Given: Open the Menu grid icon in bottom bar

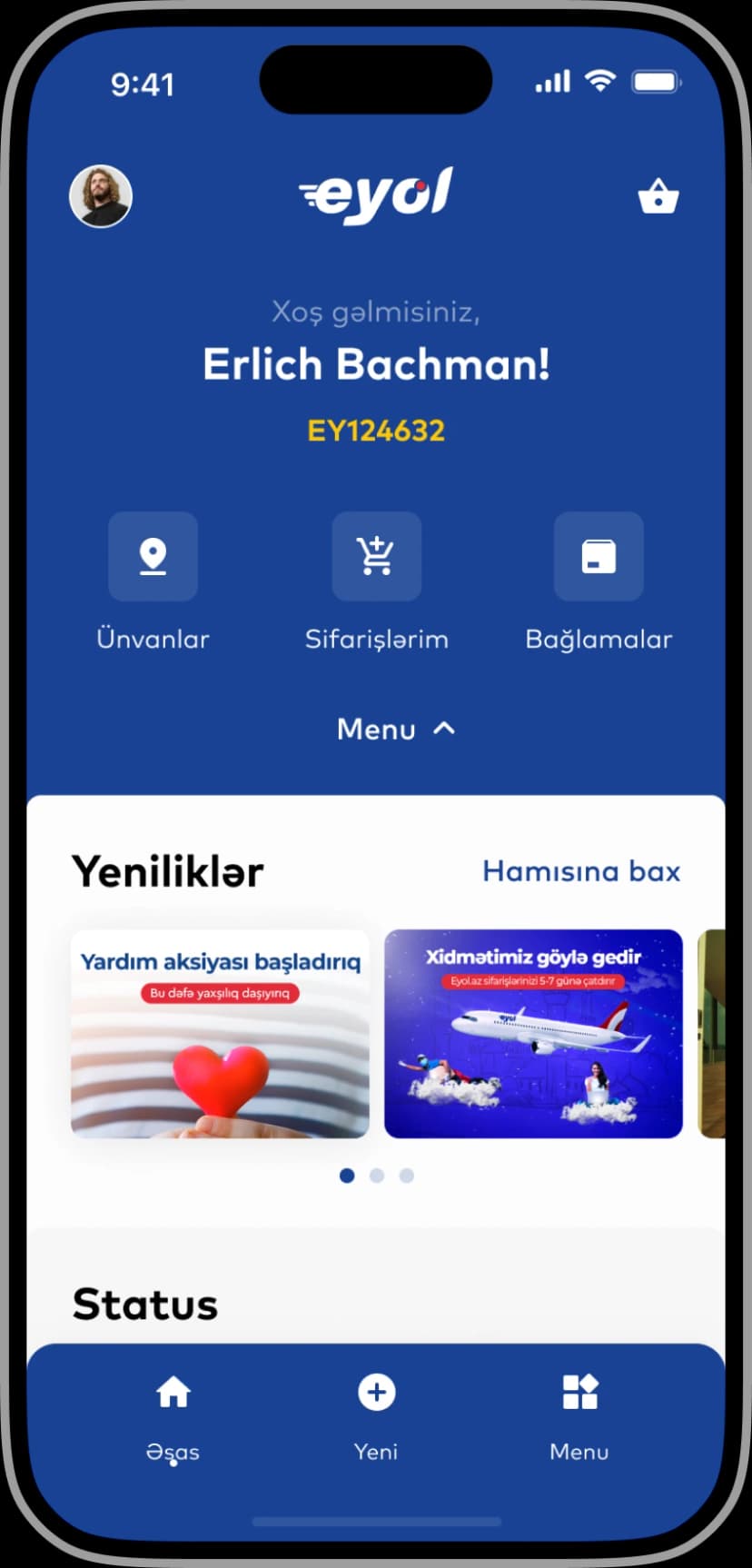Looking at the screenshot, I should tap(579, 1392).
